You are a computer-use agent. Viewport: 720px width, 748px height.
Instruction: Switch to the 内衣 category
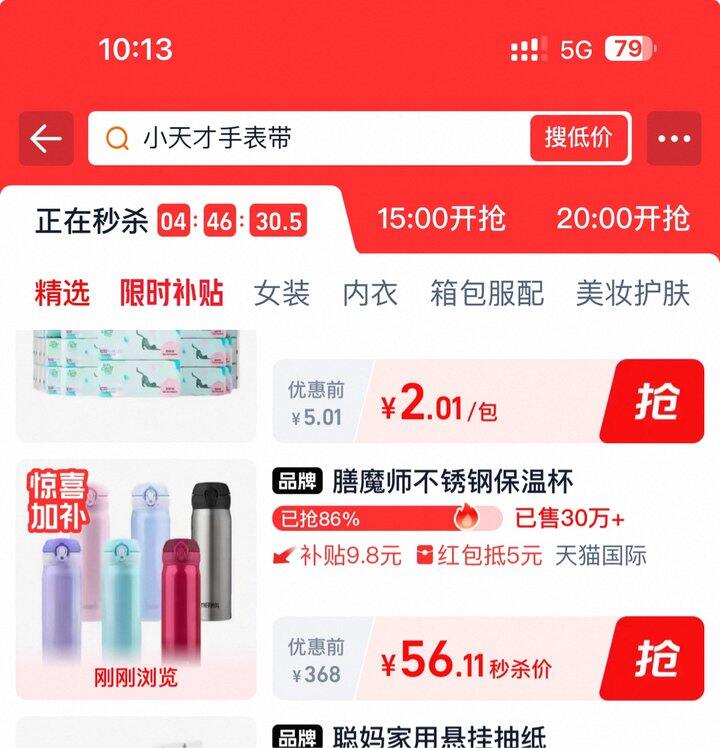point(370,293)
